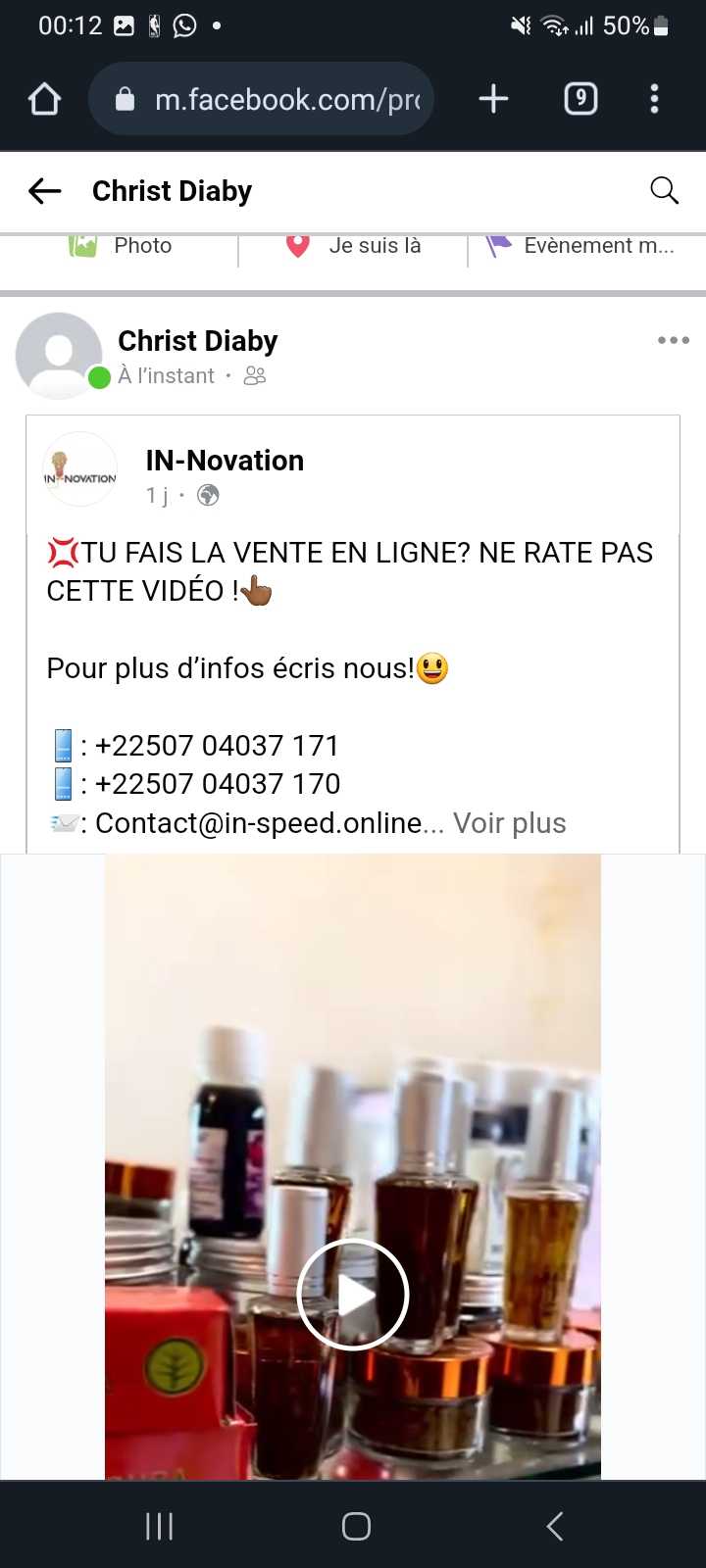The image size is (706, 1568).
Task: Choose the Photo option
Action: tap(123, 245)
